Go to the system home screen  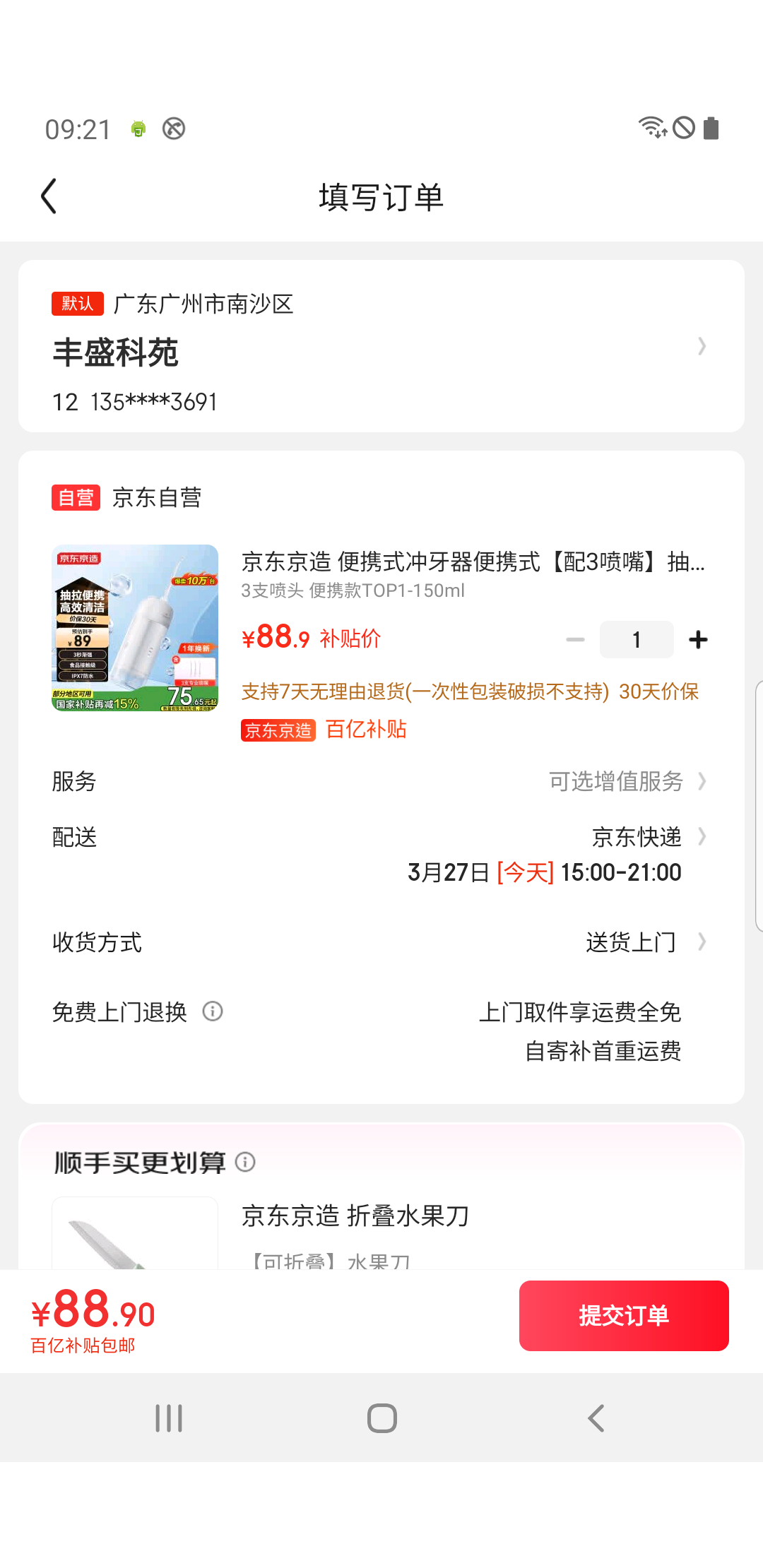click(x=382, y=1418)
